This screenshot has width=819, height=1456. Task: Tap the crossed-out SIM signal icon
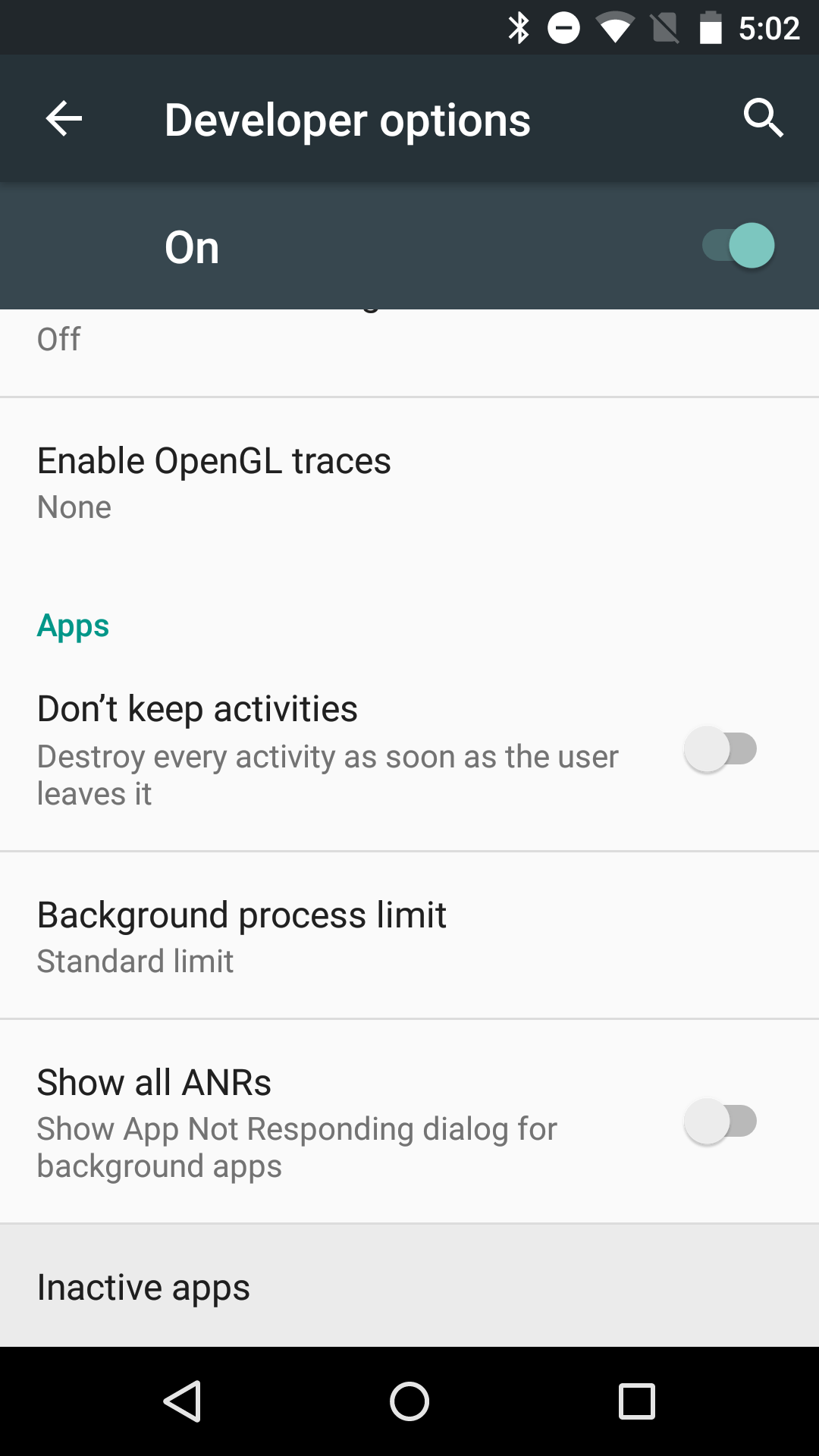(x=664, y=27)
